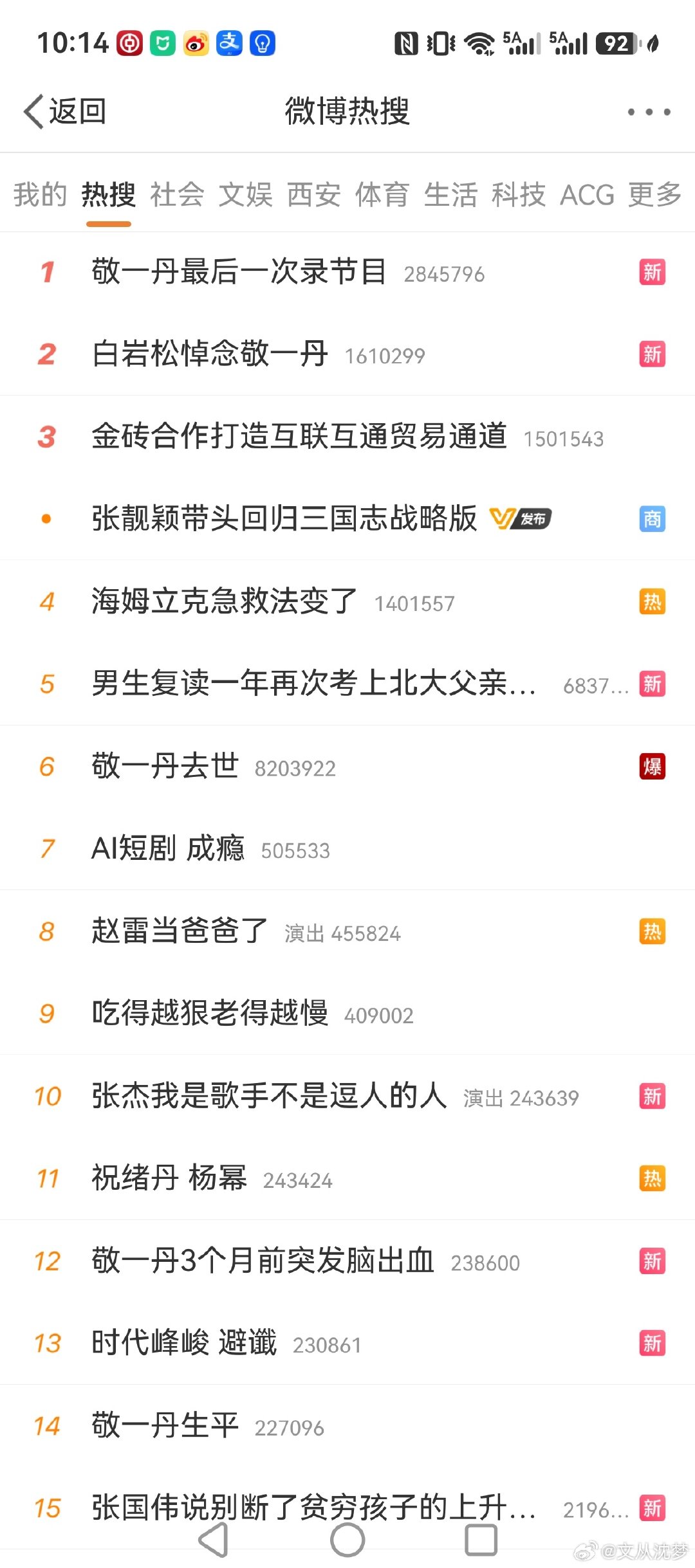
Task: Switch to the 社会 tab
Action: click(x=177, y=194)
